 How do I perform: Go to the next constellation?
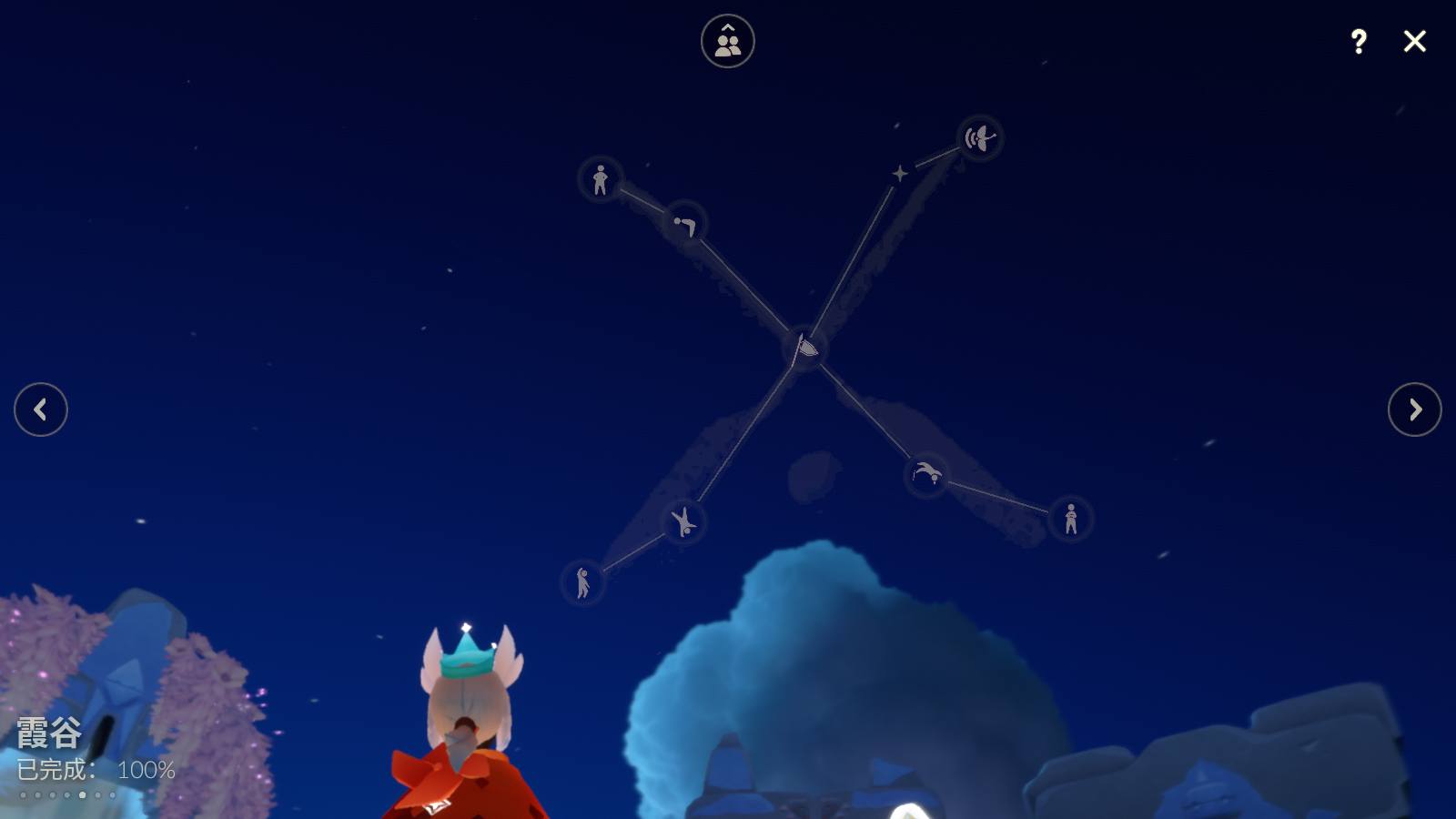pos(1414,409)
